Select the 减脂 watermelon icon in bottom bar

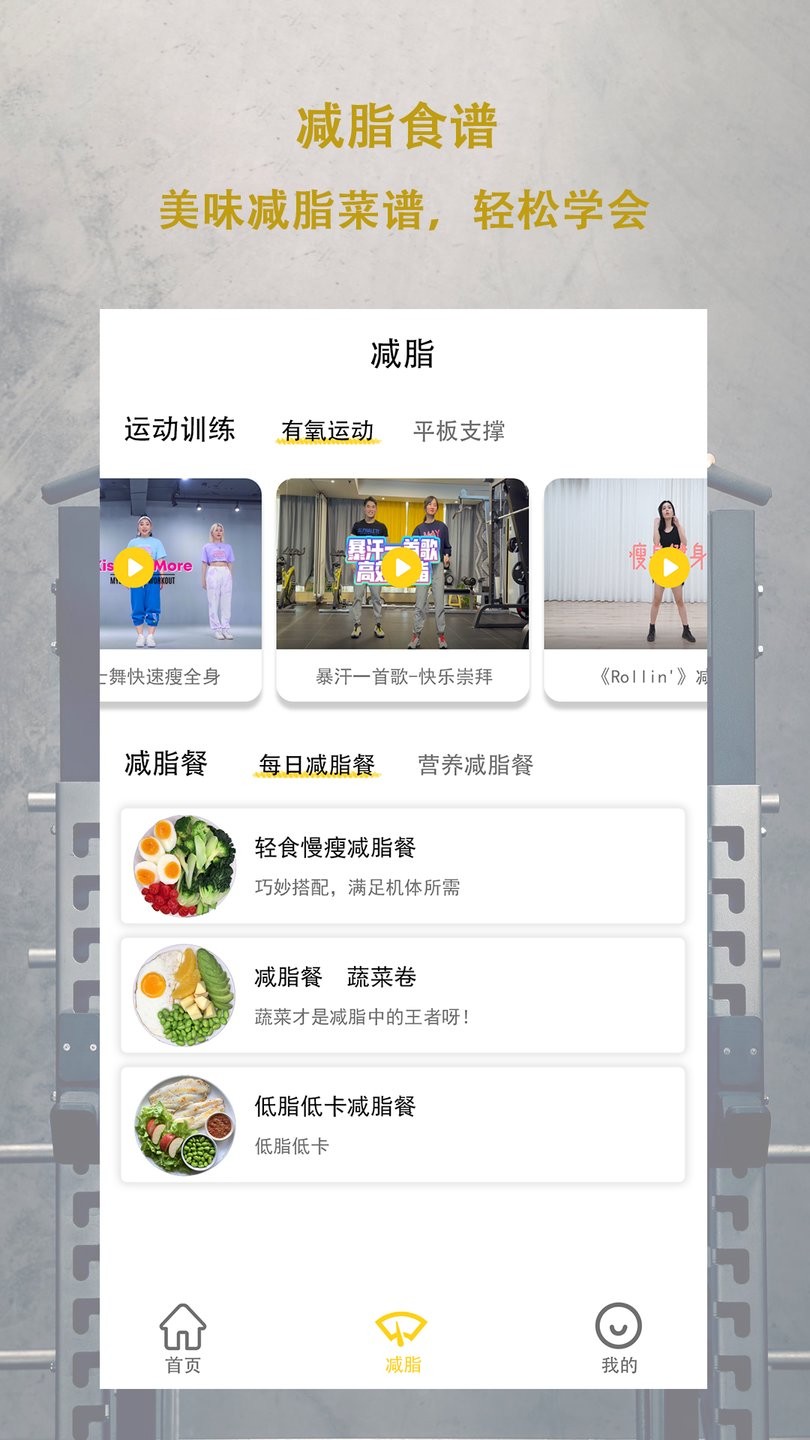(403, 1327)
